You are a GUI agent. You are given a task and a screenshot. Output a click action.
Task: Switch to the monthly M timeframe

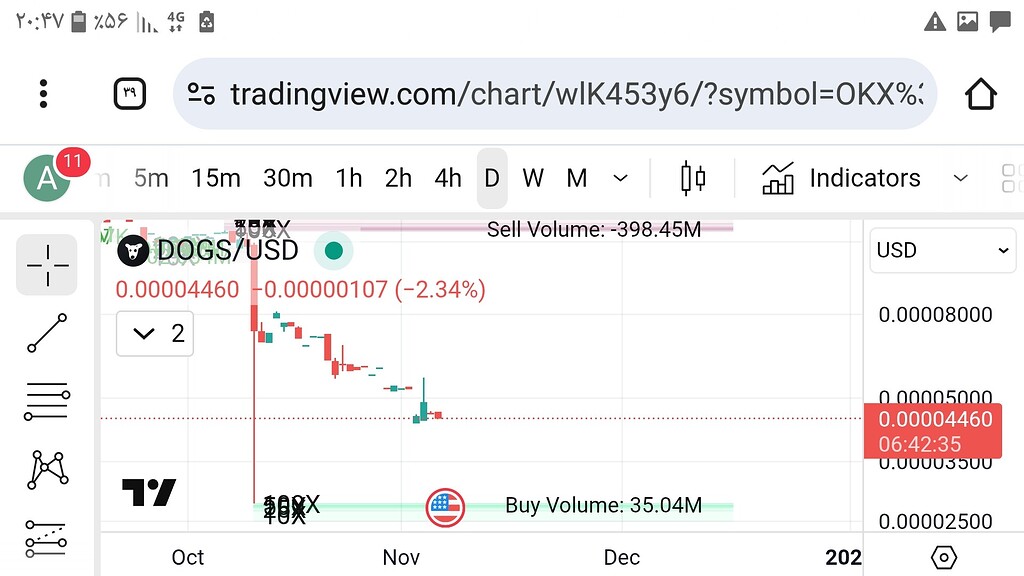click(x=577, y=178)
